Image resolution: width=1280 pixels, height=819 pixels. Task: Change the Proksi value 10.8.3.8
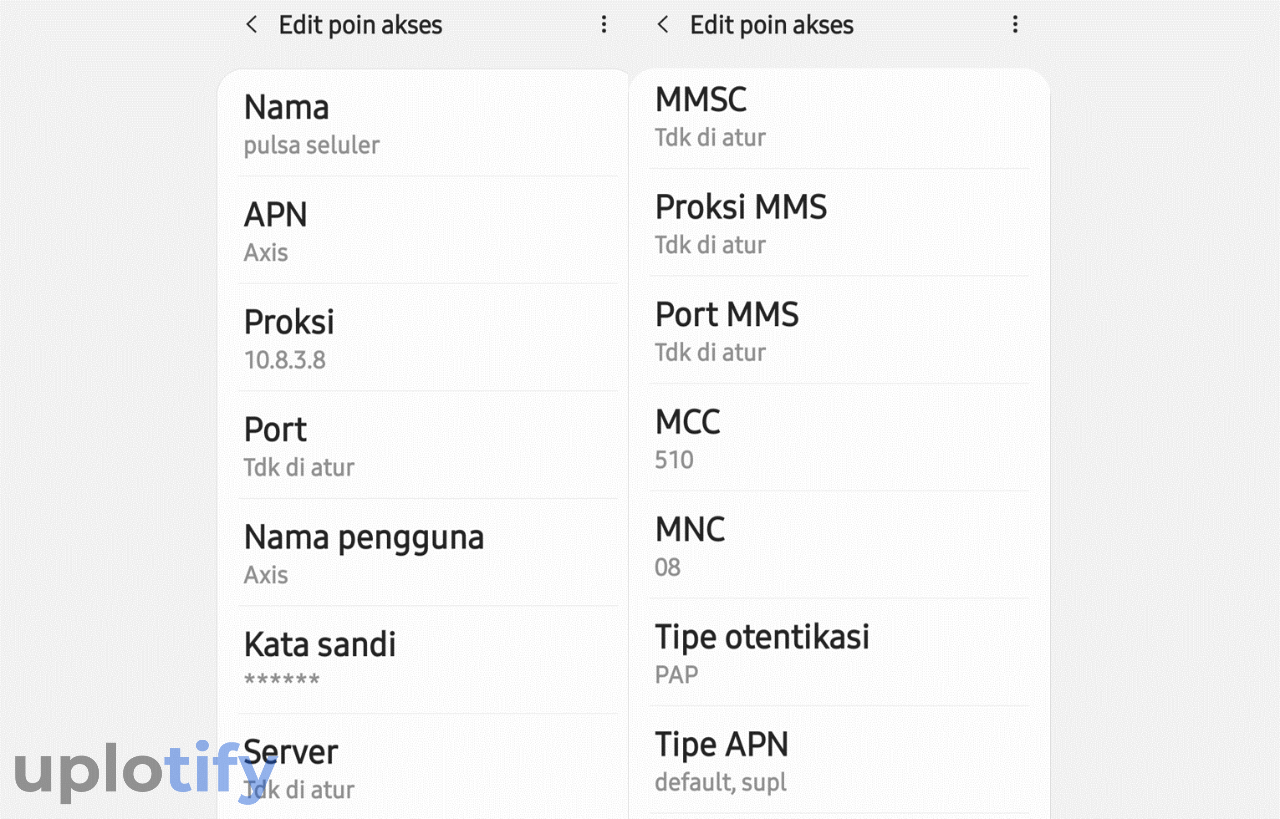[425, 339]
